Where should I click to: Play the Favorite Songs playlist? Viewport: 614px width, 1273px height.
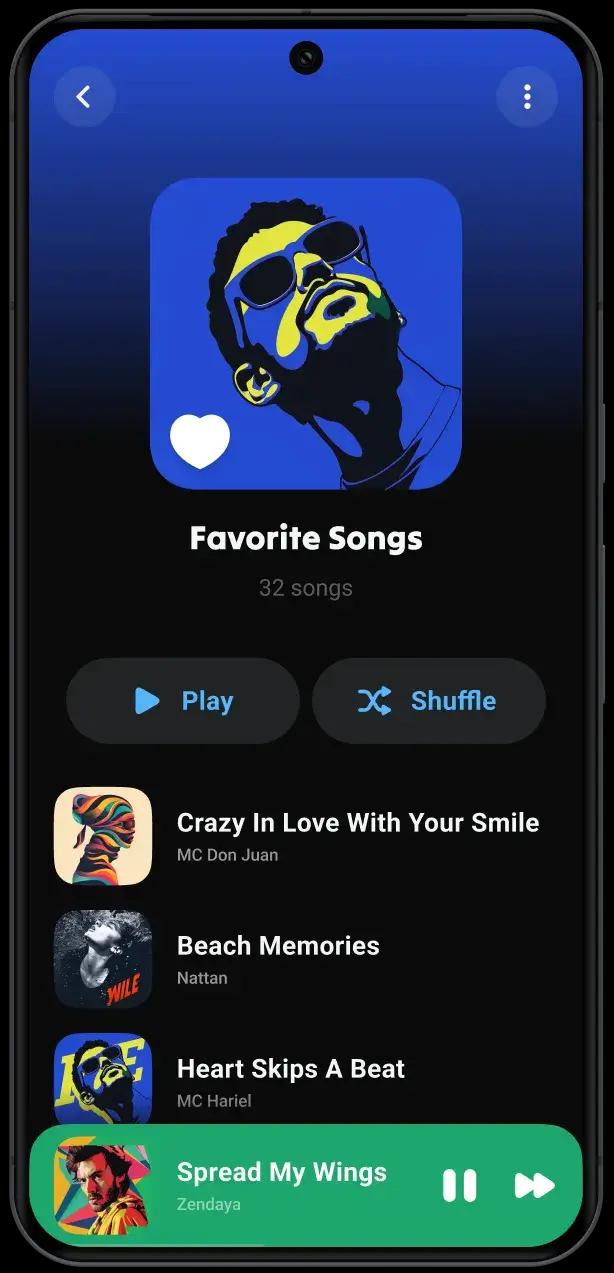183,701
